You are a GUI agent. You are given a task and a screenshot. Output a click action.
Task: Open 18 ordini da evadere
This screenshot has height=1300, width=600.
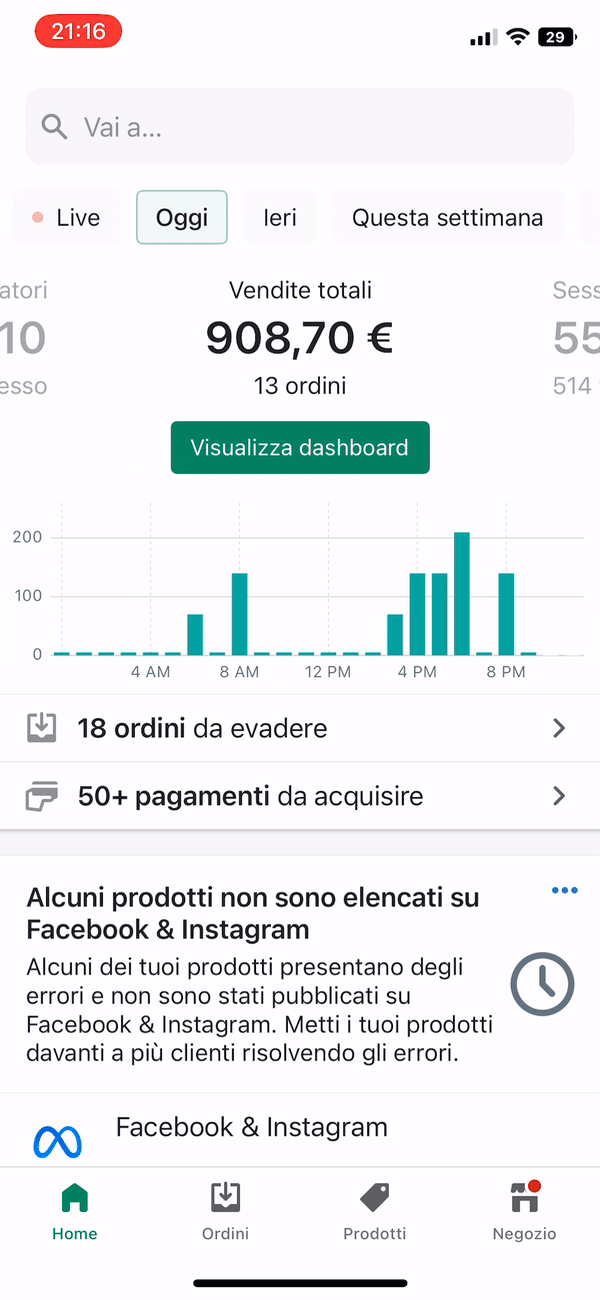[x=300, y=729]
